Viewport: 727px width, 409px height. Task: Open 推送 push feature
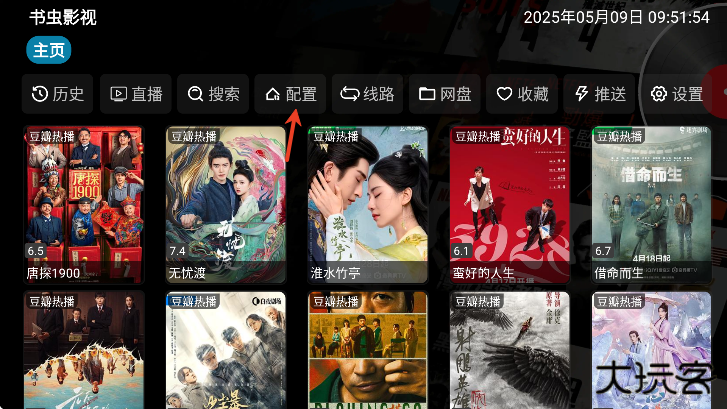[600, 94]
